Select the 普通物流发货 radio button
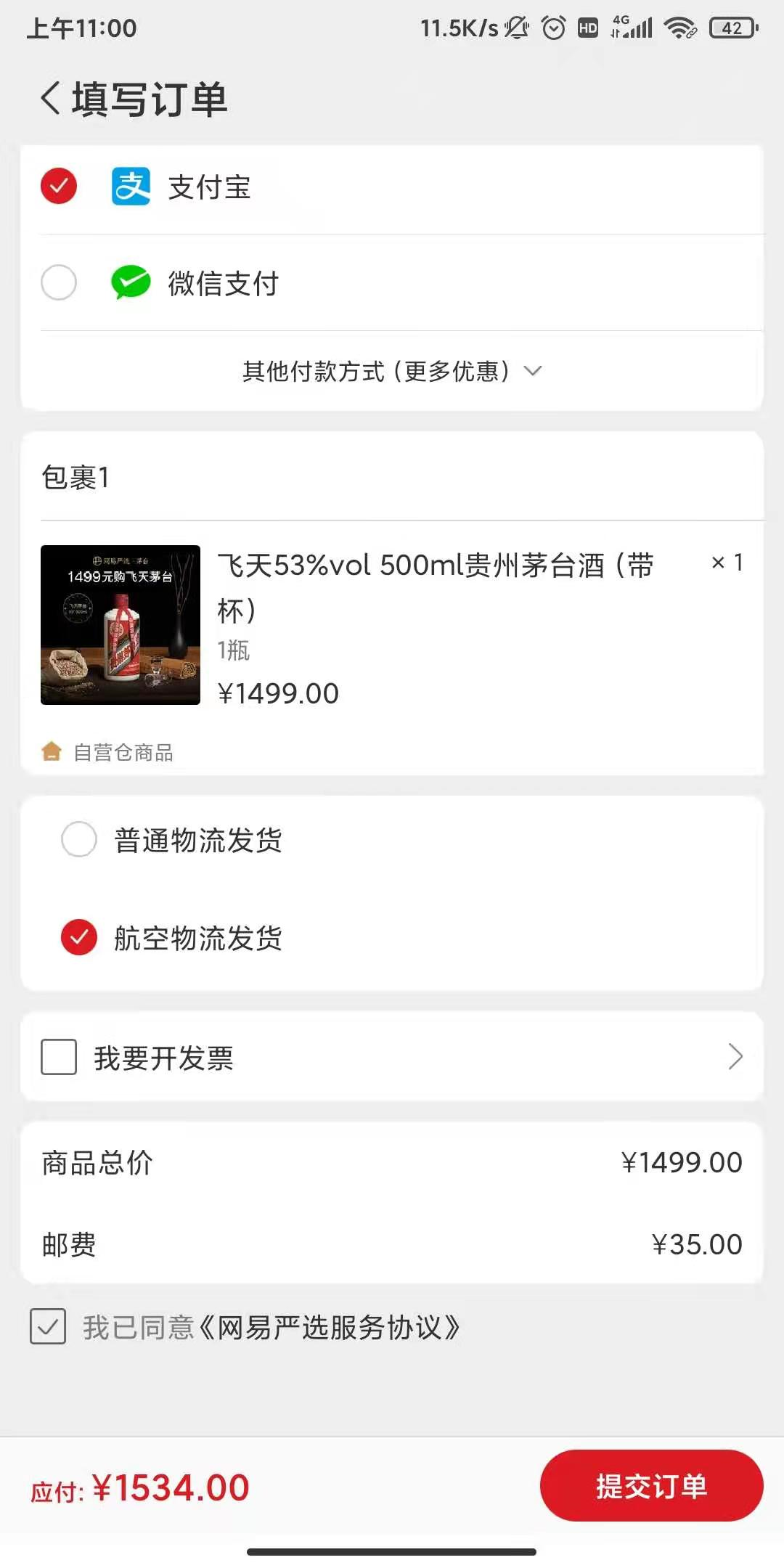This screenshot has height=1568, width=784. [x=78, y=838]
